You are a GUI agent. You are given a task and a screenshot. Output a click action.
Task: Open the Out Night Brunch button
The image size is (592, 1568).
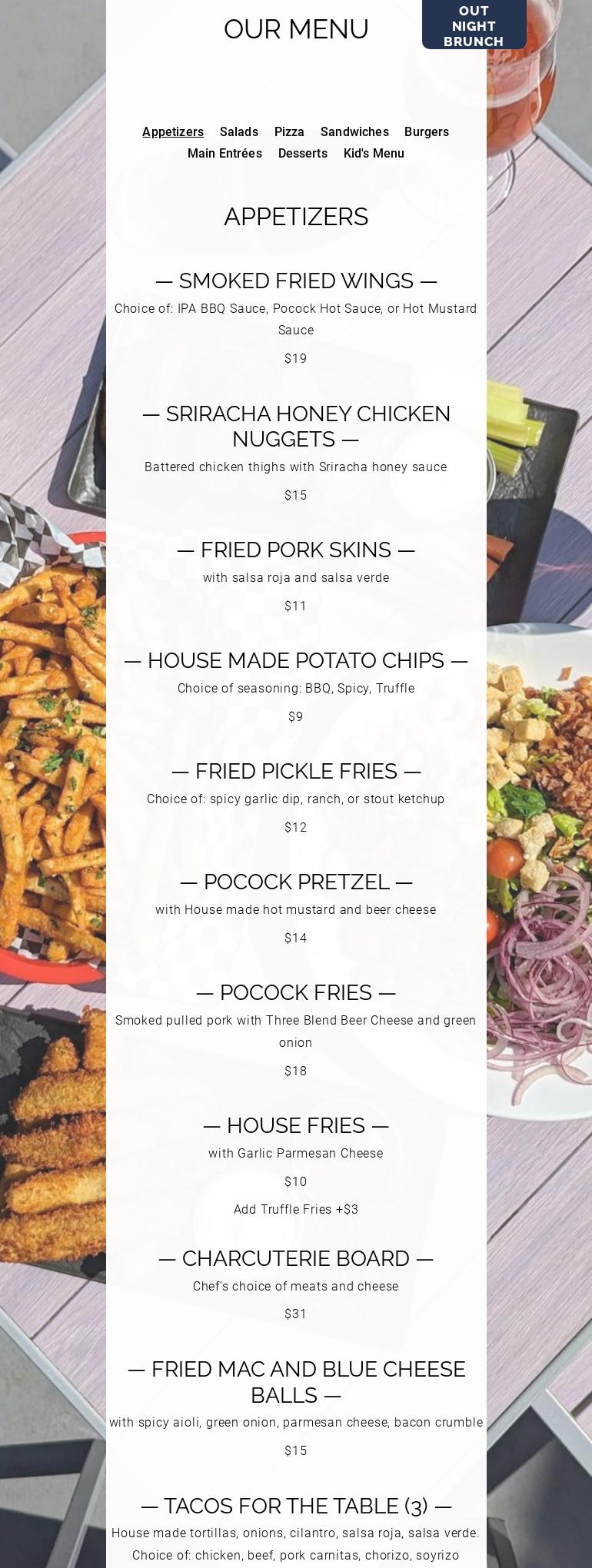[474, 25]
